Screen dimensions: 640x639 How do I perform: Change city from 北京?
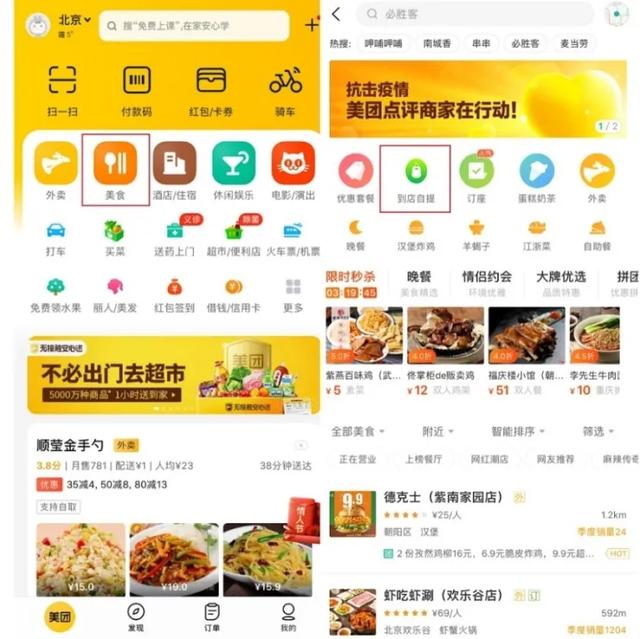[73, 19]
